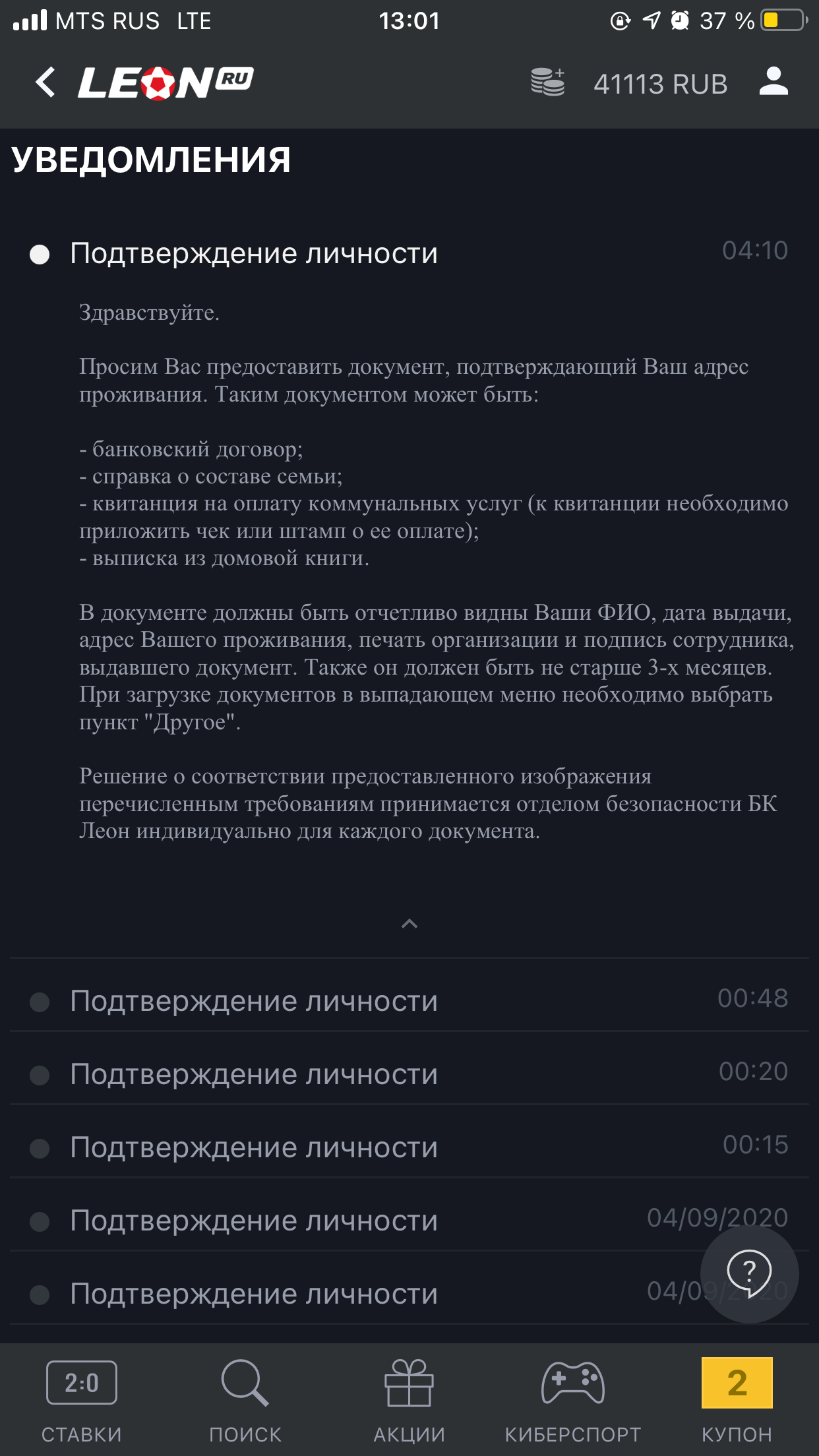Tap the 41113 RUB balance
Viewport: 819px width, 1456px height.
point(660,84)
